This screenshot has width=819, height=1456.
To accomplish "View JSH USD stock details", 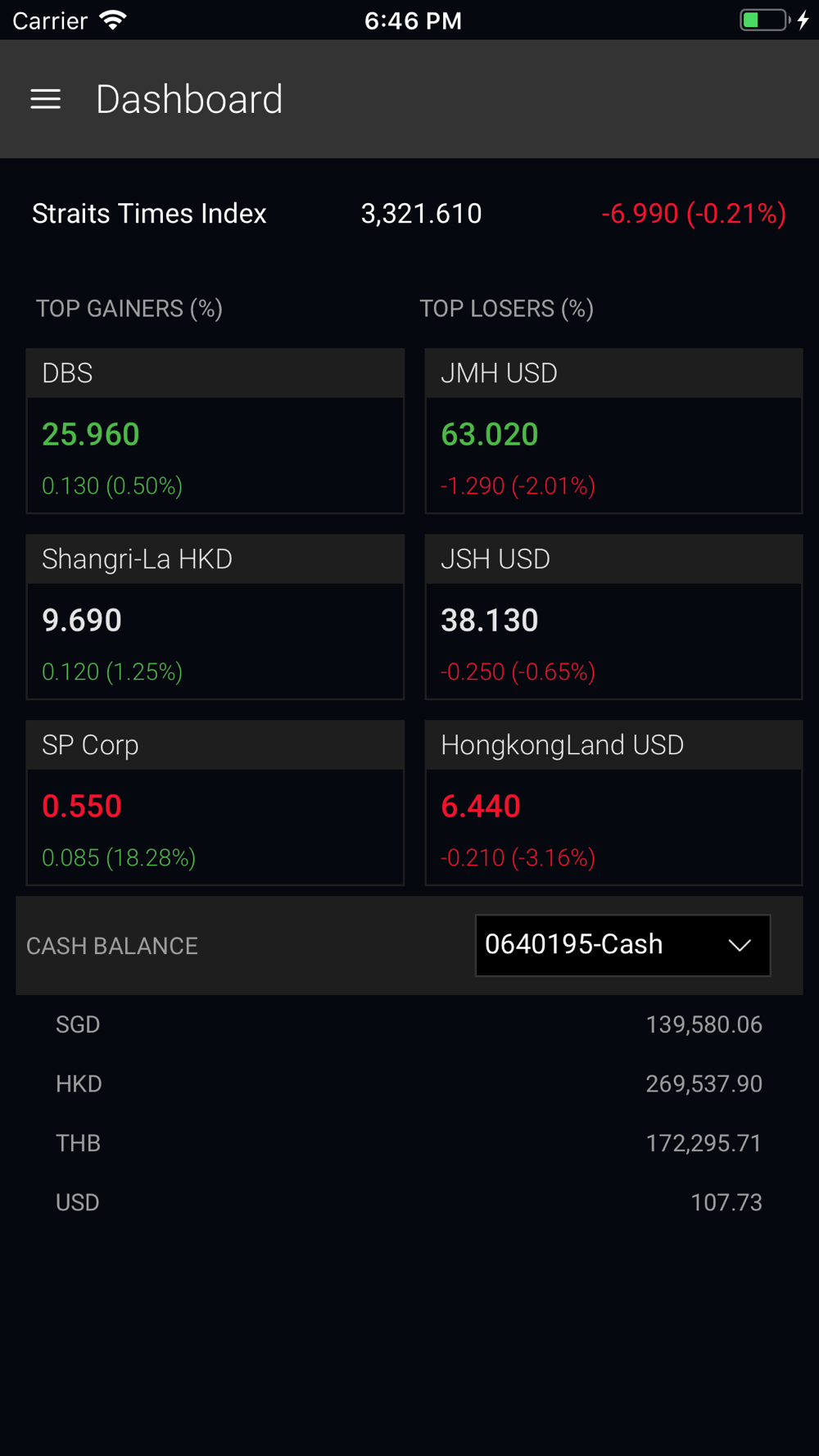I will pos(613,617).
